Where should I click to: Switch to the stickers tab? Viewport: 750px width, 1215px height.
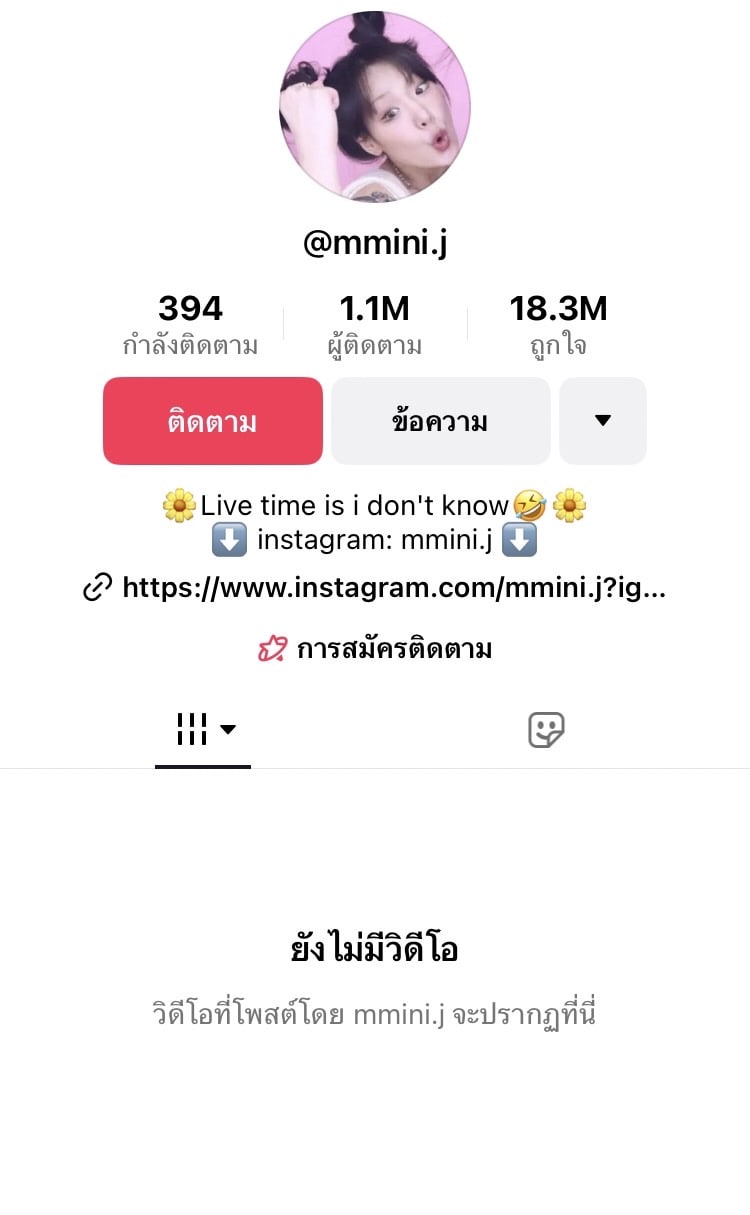(546, 730)
